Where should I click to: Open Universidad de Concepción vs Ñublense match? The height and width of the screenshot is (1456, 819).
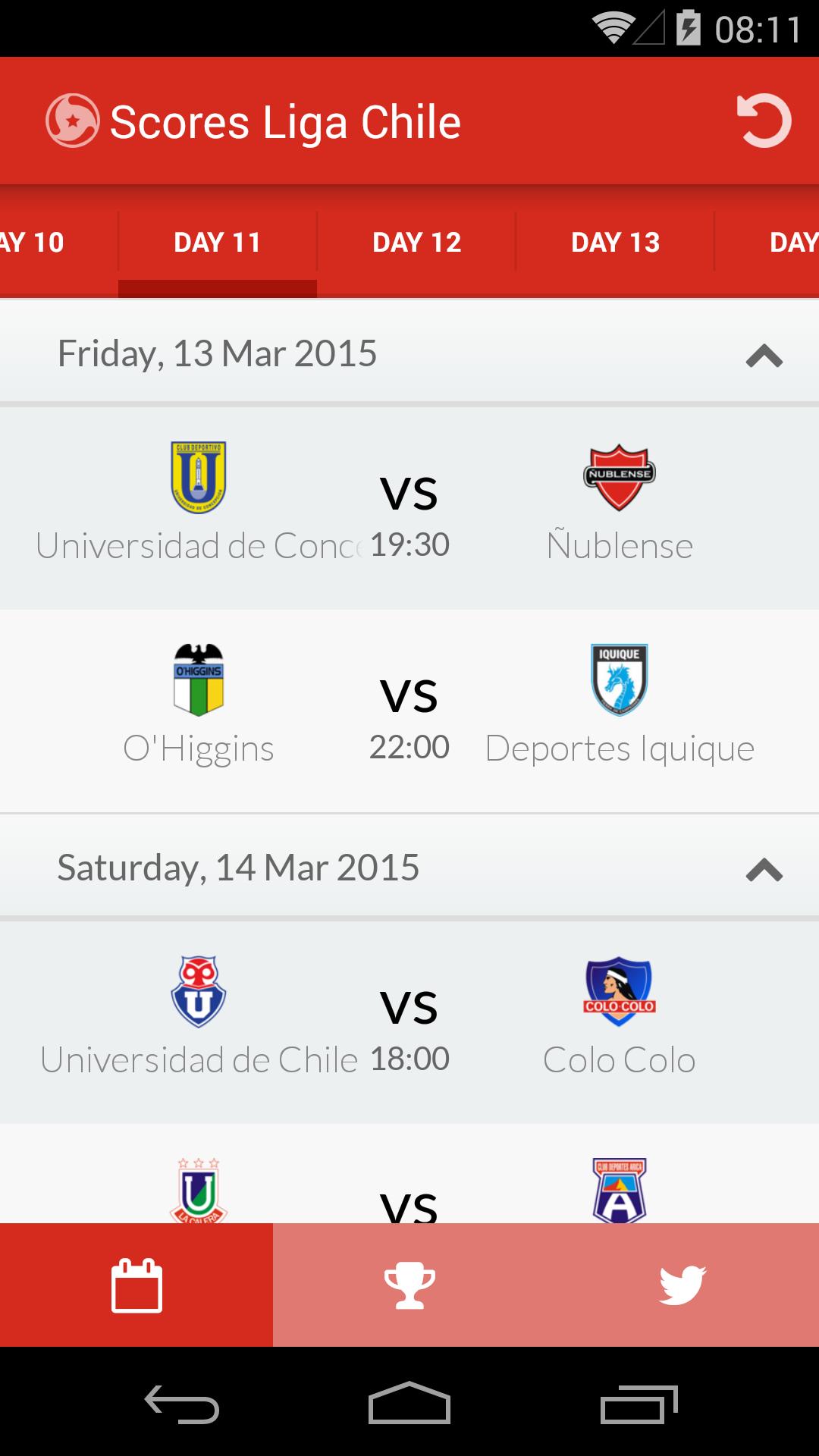tap(409, 508)
